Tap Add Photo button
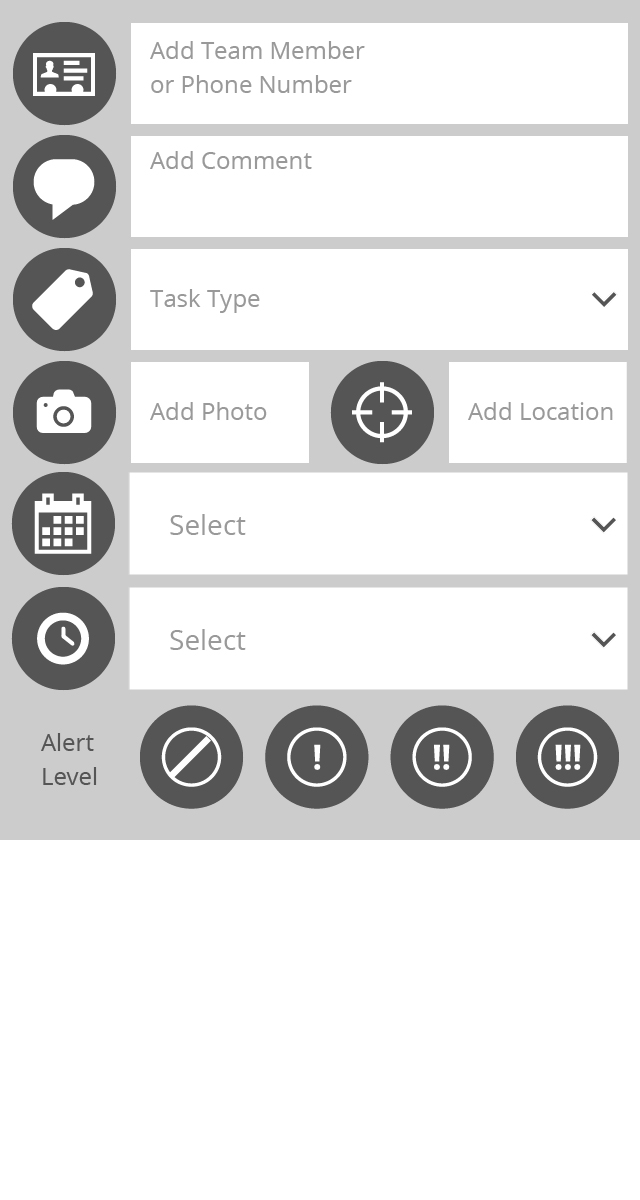 (219, 412)
